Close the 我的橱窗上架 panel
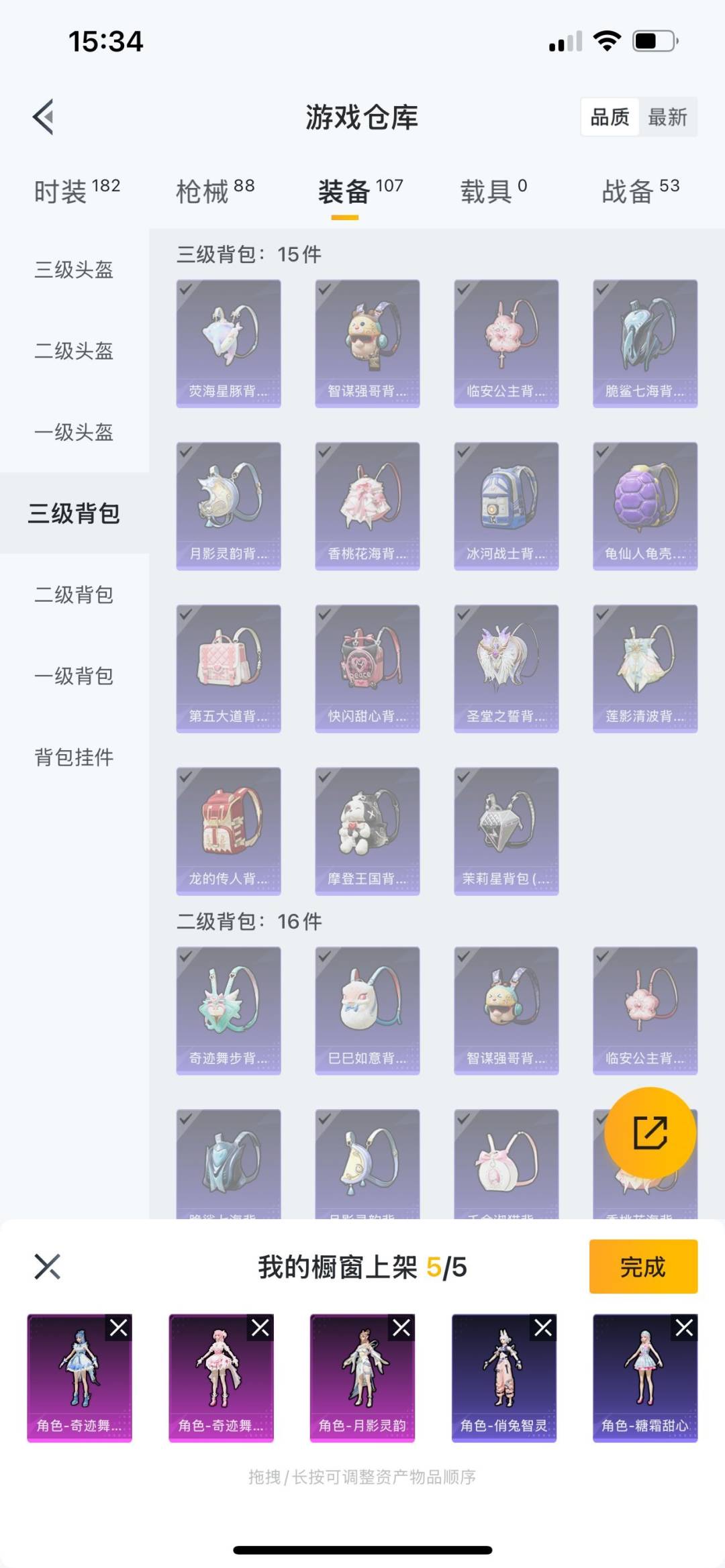725x1568 pixels. 47,1267
